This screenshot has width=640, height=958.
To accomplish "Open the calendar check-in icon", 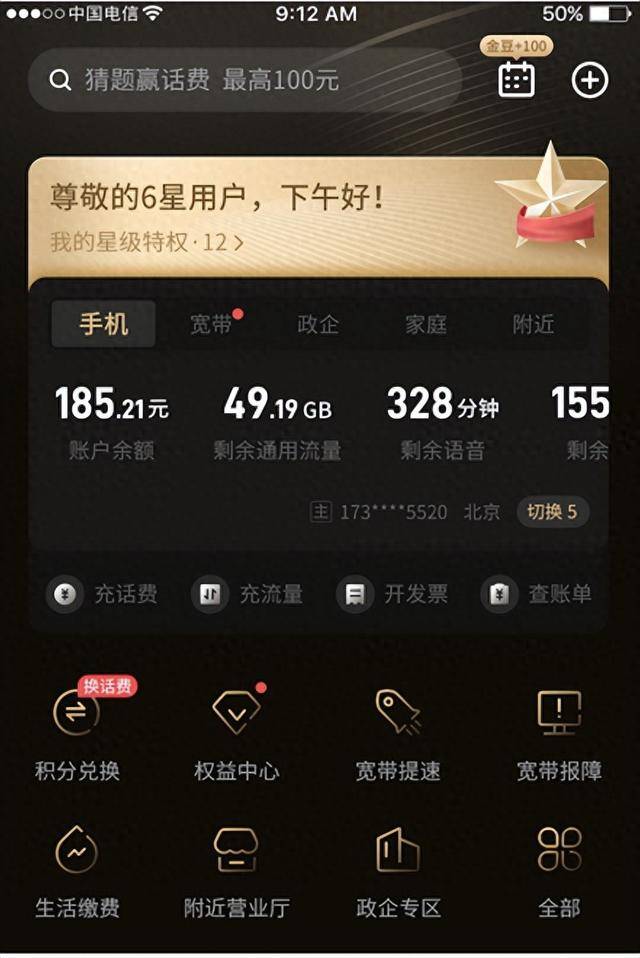I will coord(516,79).
